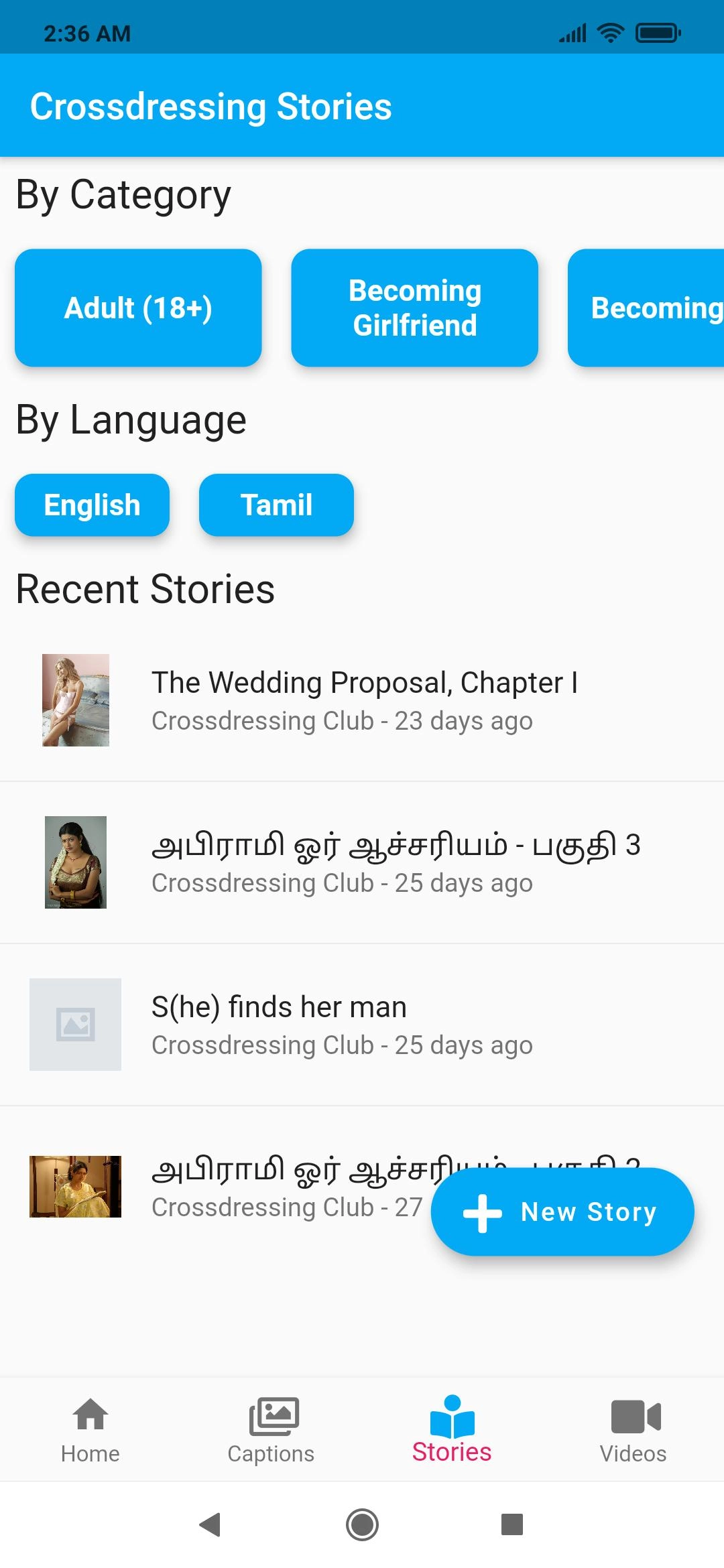Open the Becoming Girlfriend category
This screenshot has height=1568, width=724.
[414, 308]
